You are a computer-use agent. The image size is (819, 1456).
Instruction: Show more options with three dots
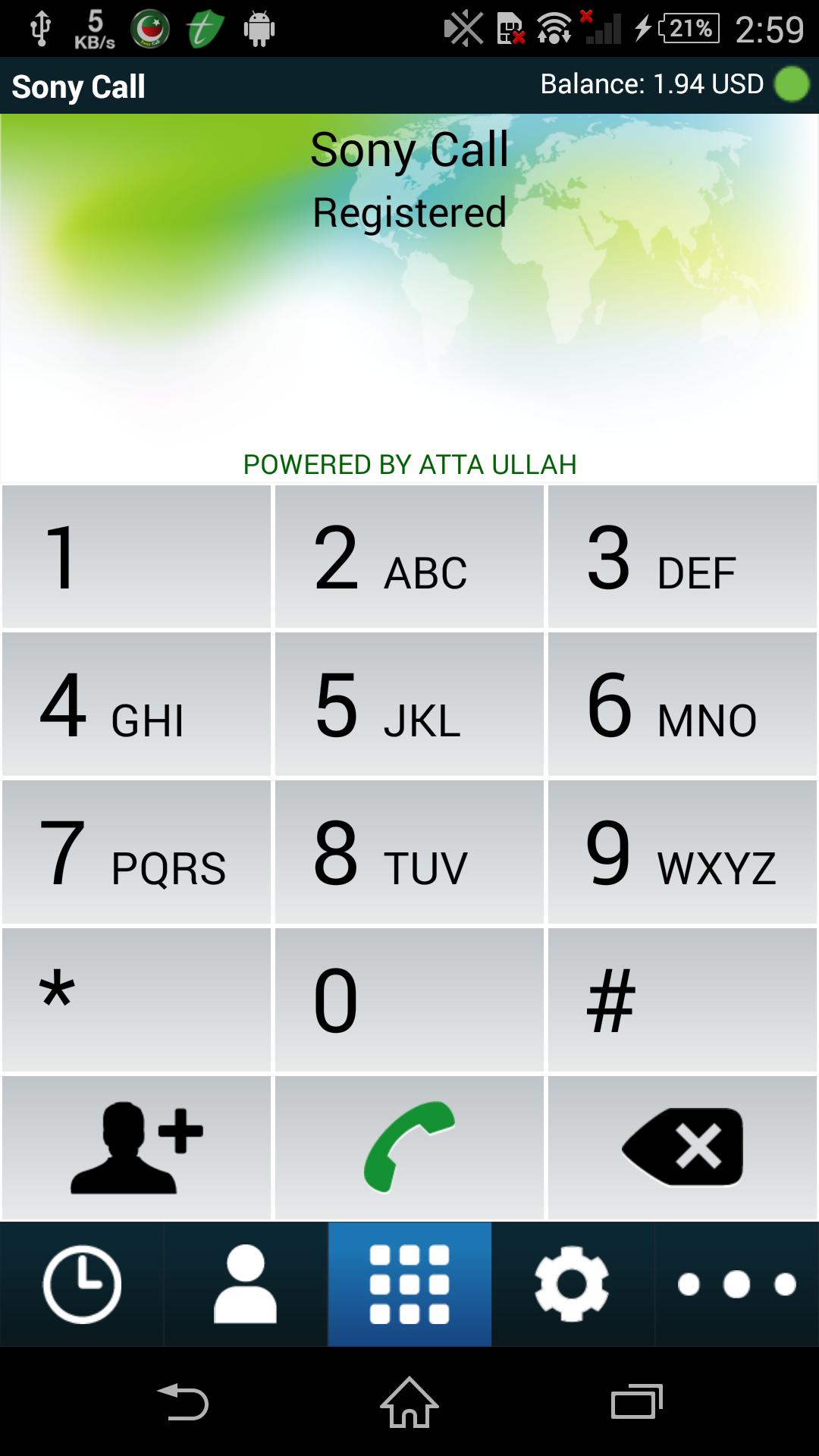736,1285
